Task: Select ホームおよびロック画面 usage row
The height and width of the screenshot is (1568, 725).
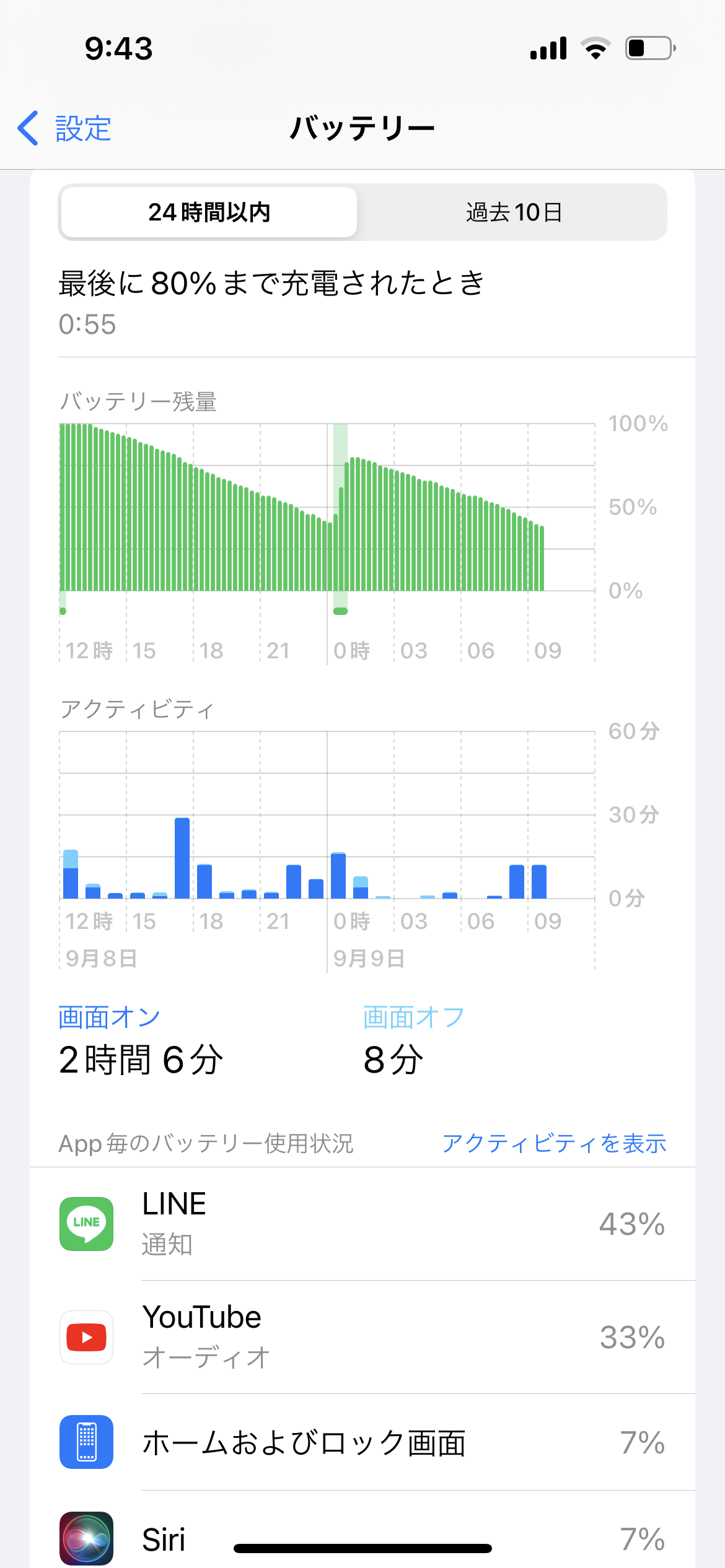Action: pos(362,1442)
